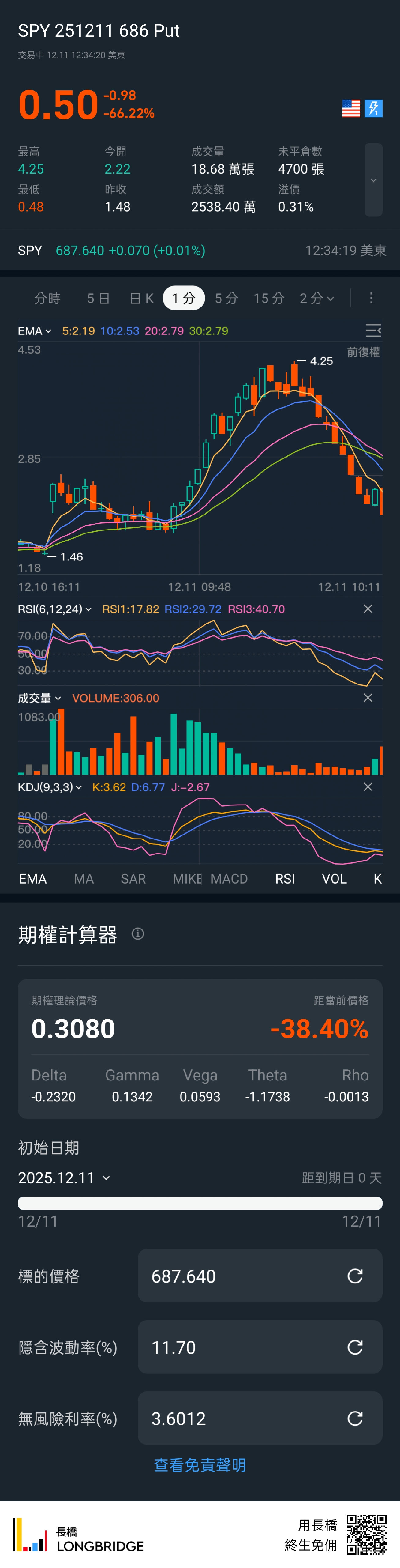Open the 查看免責聲明 link
This screenshot has width=400, height=1568.
200,1464
